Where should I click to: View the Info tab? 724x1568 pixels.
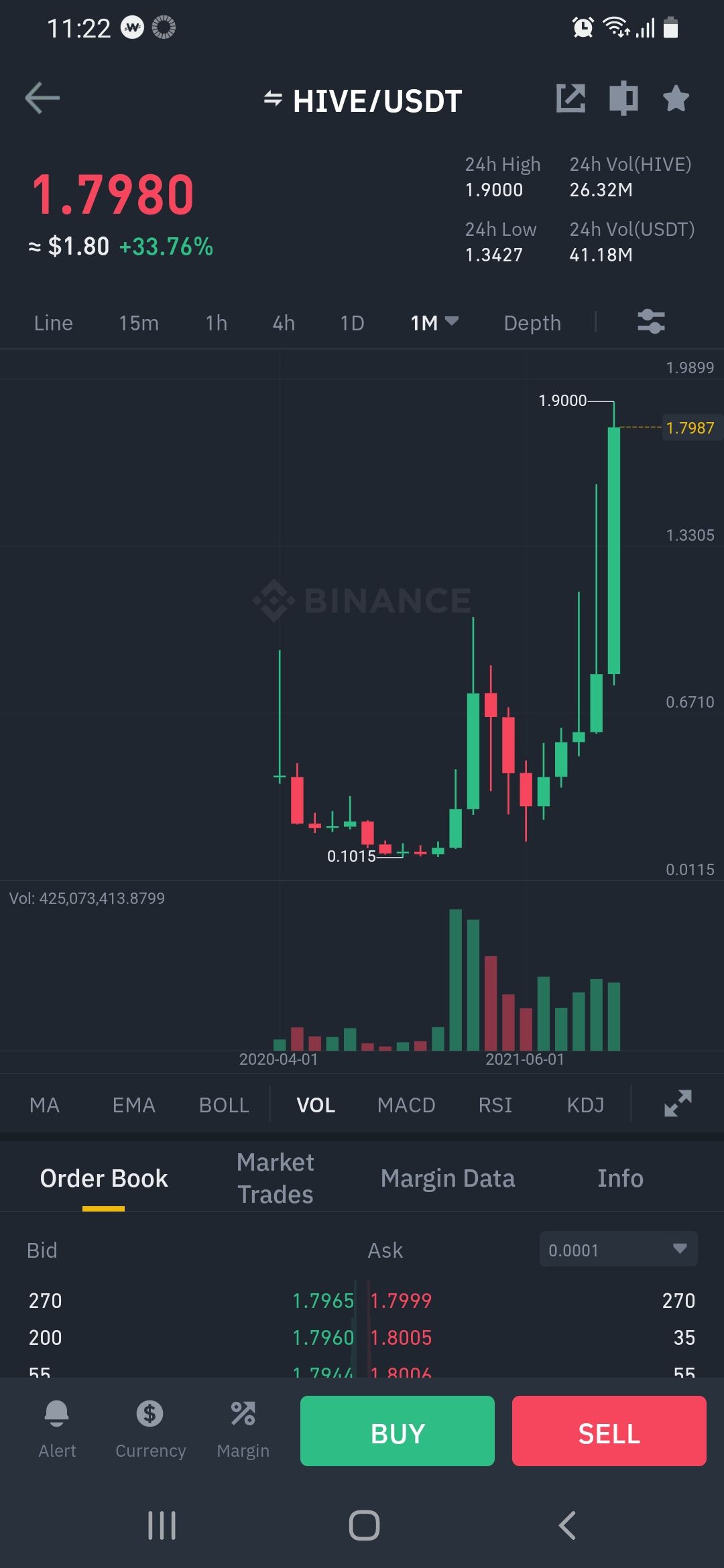click(620, 1178)
